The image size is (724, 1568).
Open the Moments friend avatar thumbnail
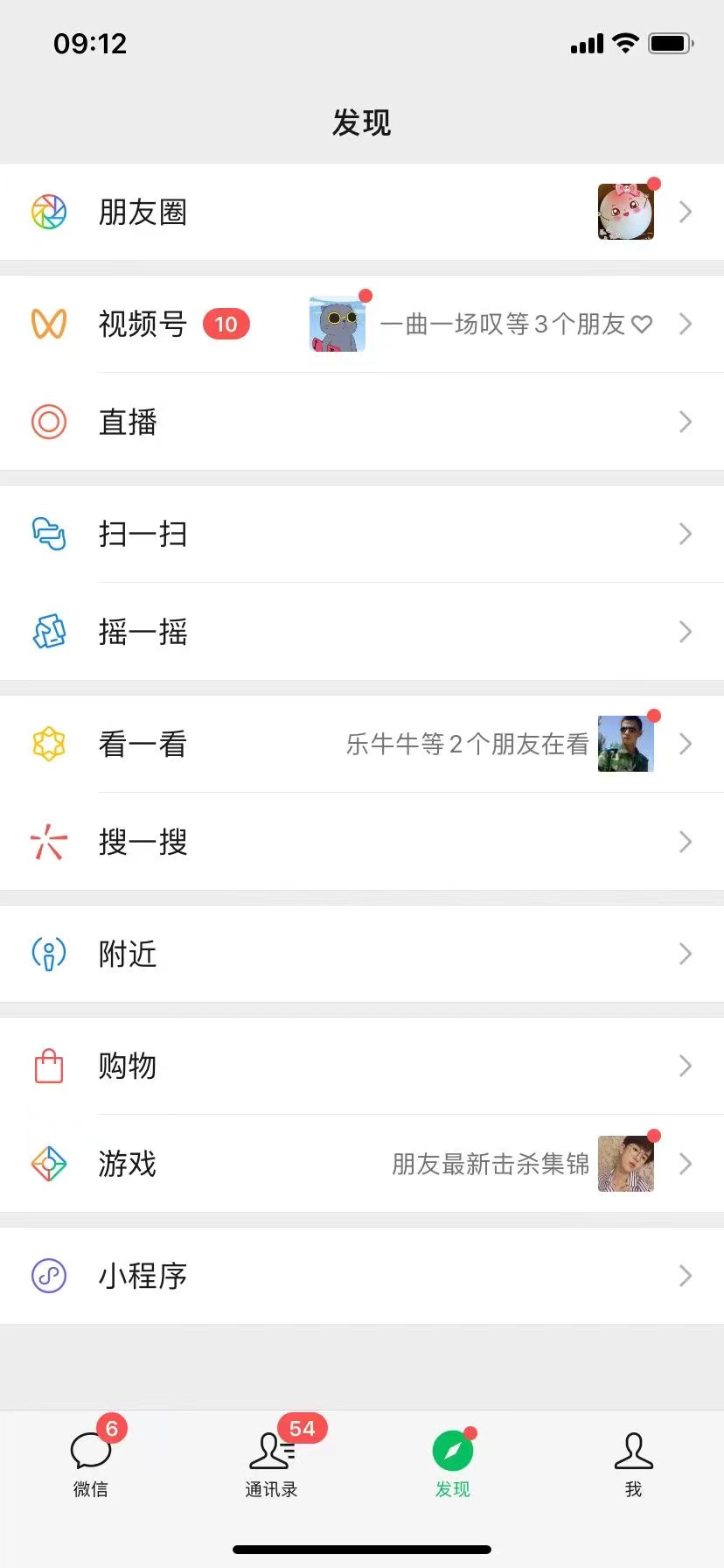pyautogui.click(x=625, y=213)
